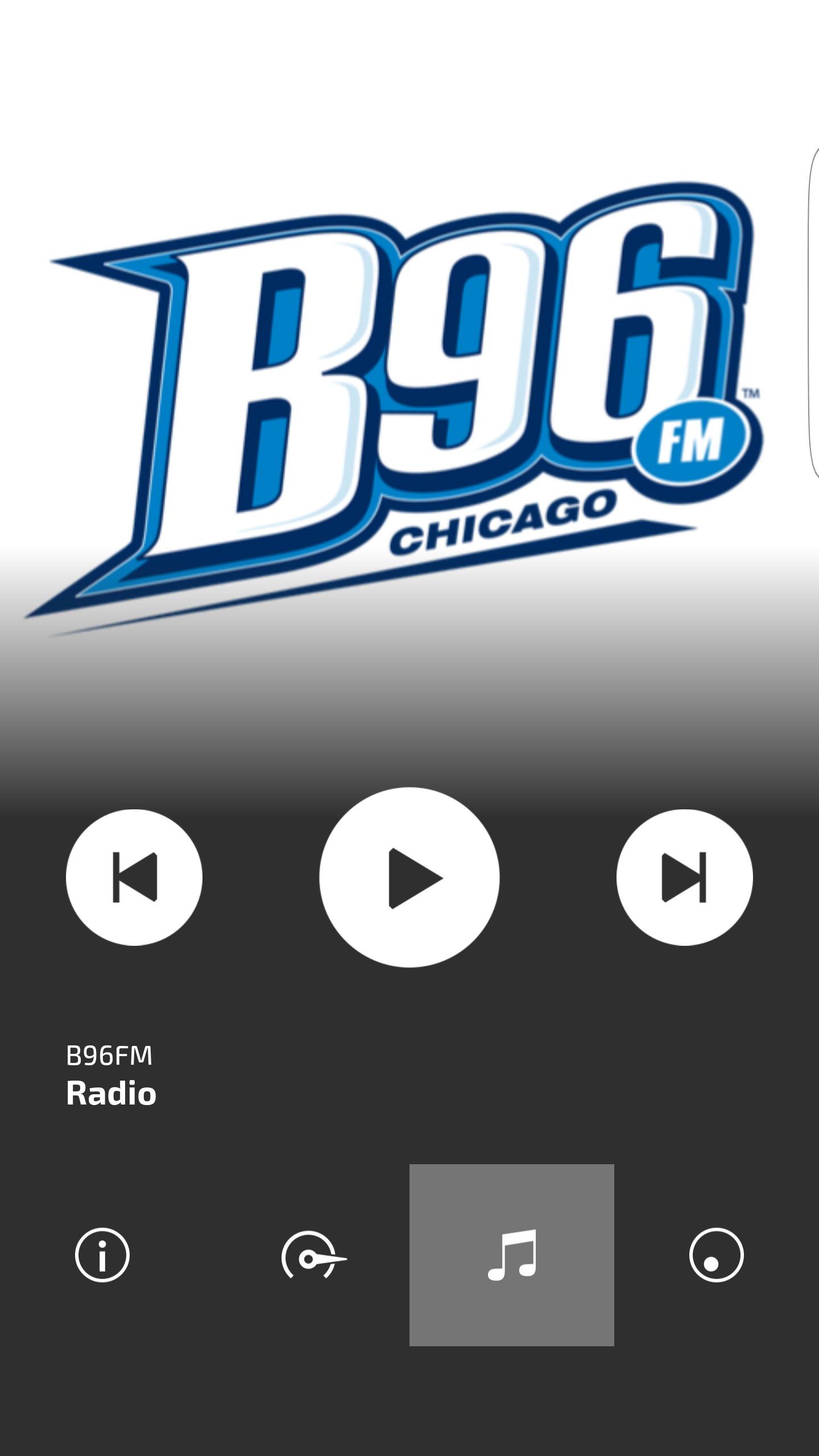
Task: Skip to the next station
Action: (x=684, y=877)
